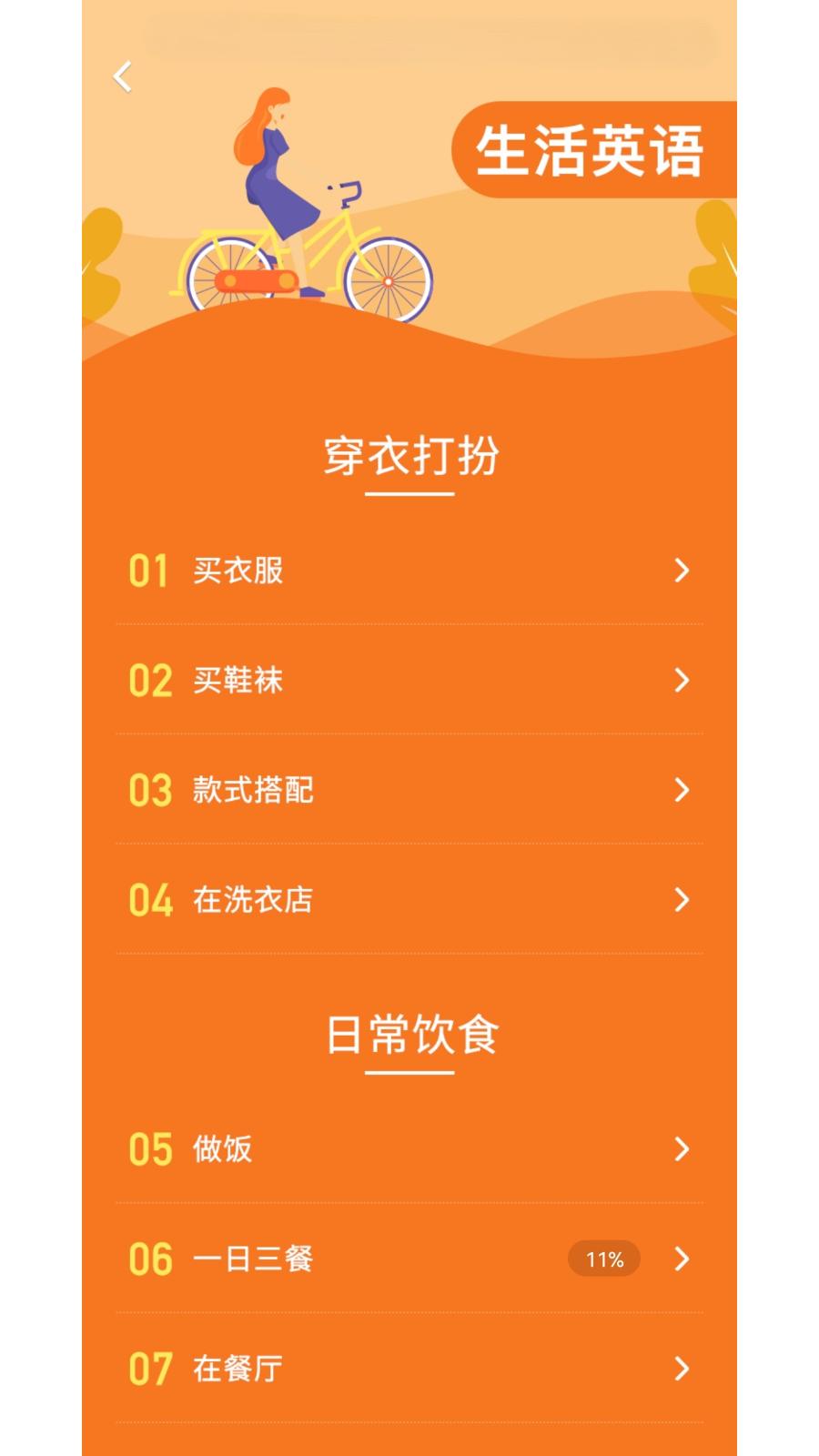Tap the 11% progress badge on 一日三餐

coord(603,1259)
